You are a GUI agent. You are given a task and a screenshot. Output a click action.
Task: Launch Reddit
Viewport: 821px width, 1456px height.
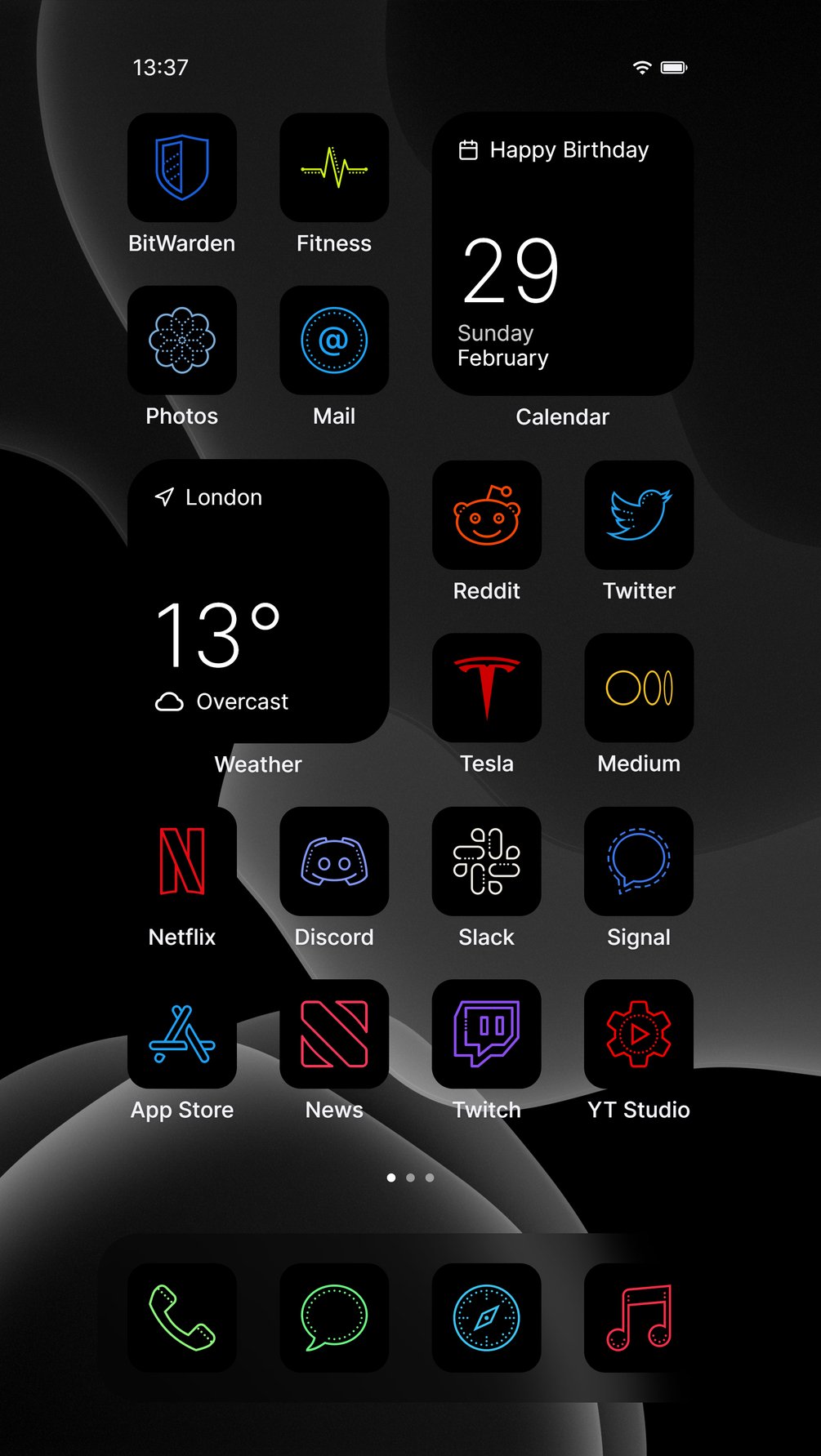click(487, 515)
